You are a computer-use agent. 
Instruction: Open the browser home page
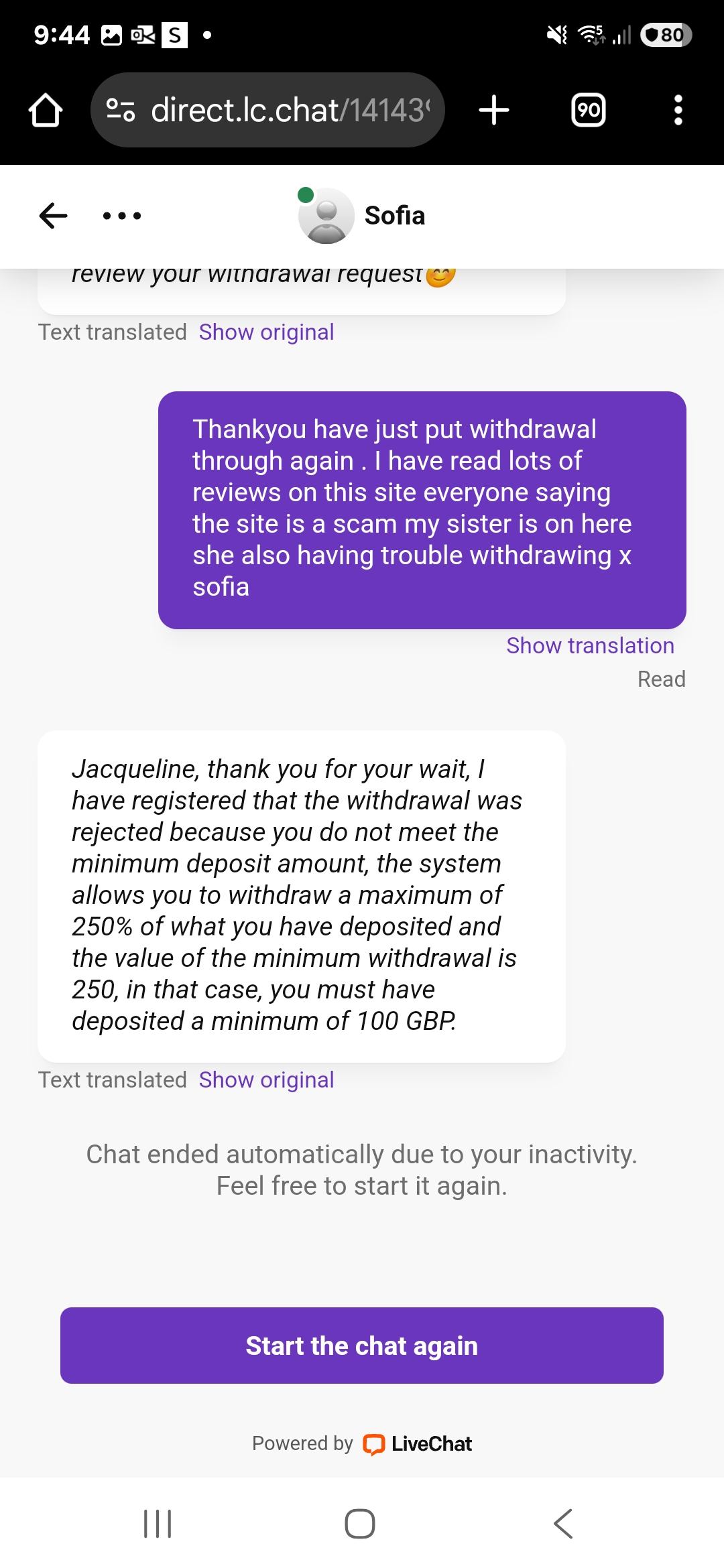pos(46,110)
